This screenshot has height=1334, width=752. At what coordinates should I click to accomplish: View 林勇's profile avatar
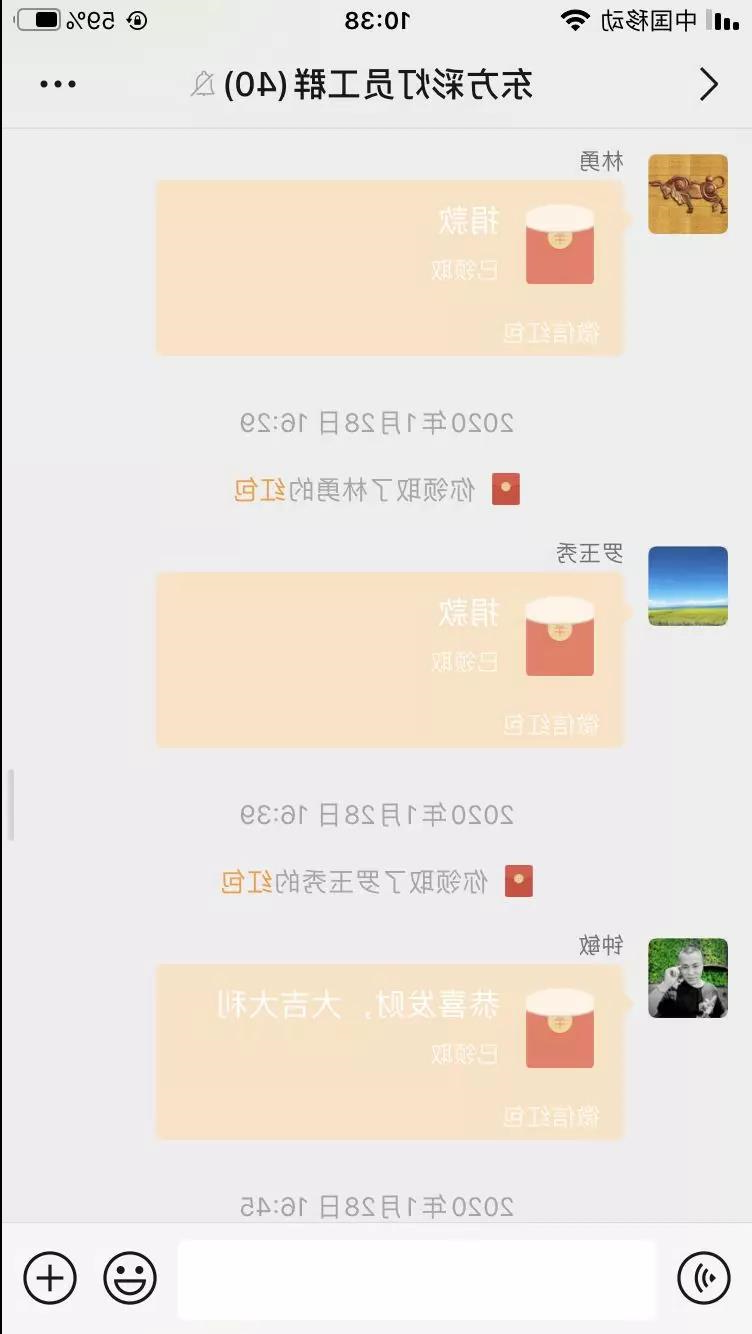(x=687, y=194)
